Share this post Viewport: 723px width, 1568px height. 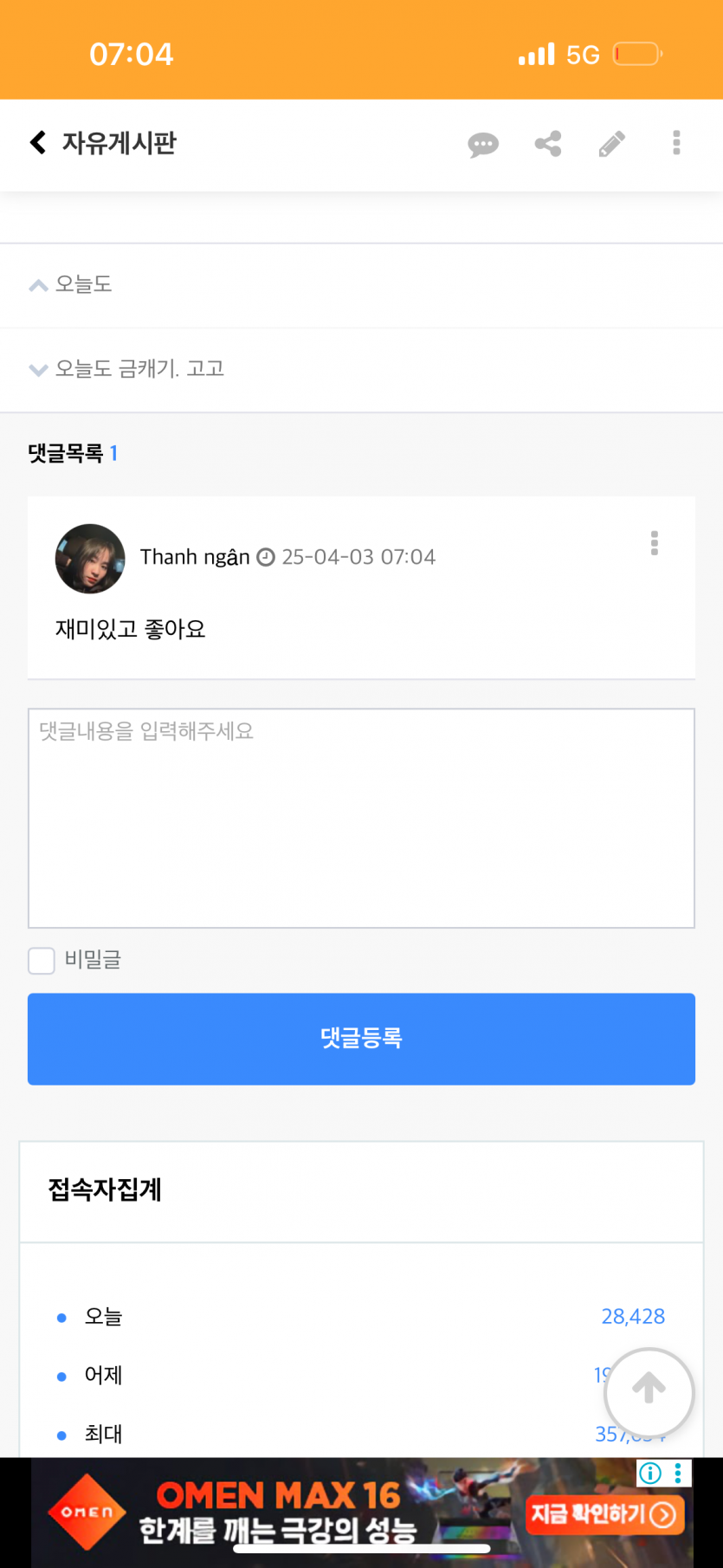click(548, 143)
